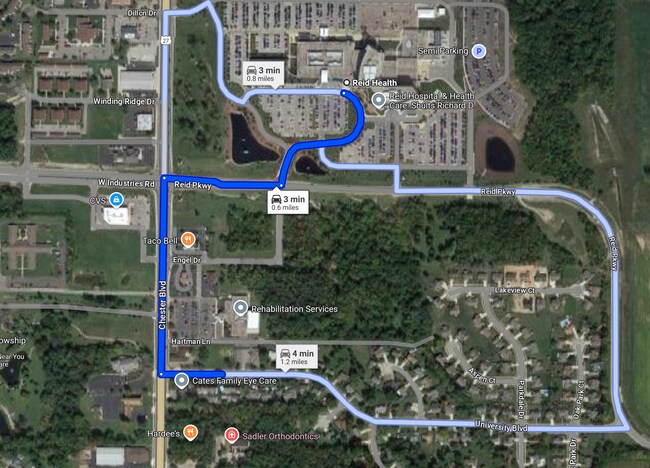
Task: Open Rehabilitation Services place marker
Action: [x=240, y=308]
